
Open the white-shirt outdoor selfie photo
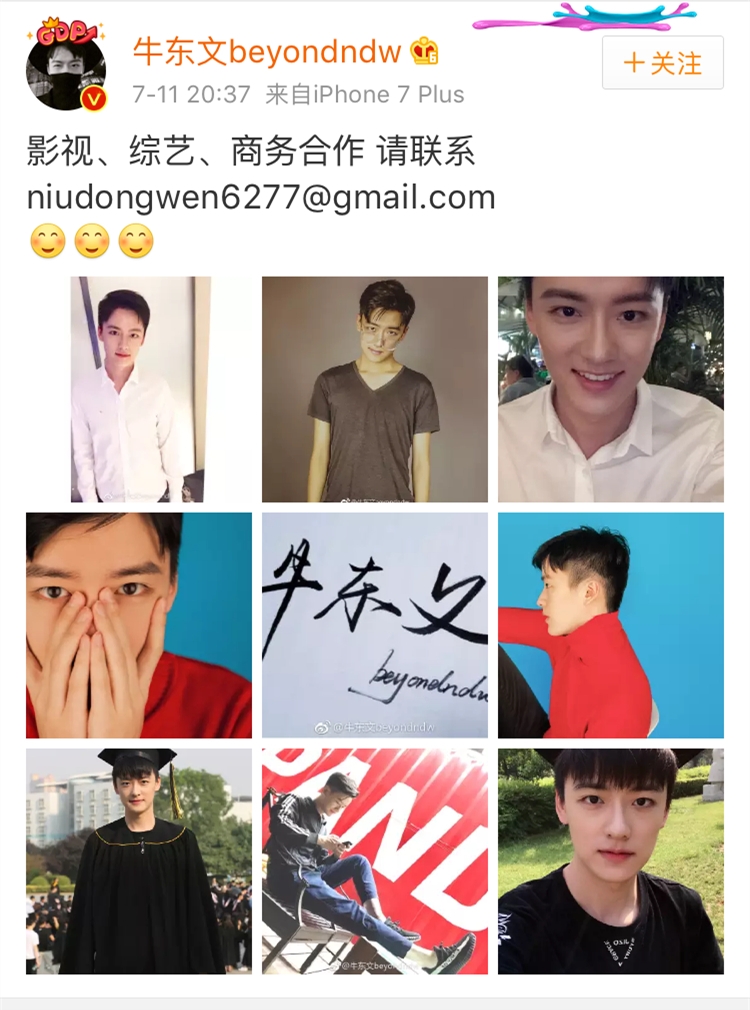(610, 389)
